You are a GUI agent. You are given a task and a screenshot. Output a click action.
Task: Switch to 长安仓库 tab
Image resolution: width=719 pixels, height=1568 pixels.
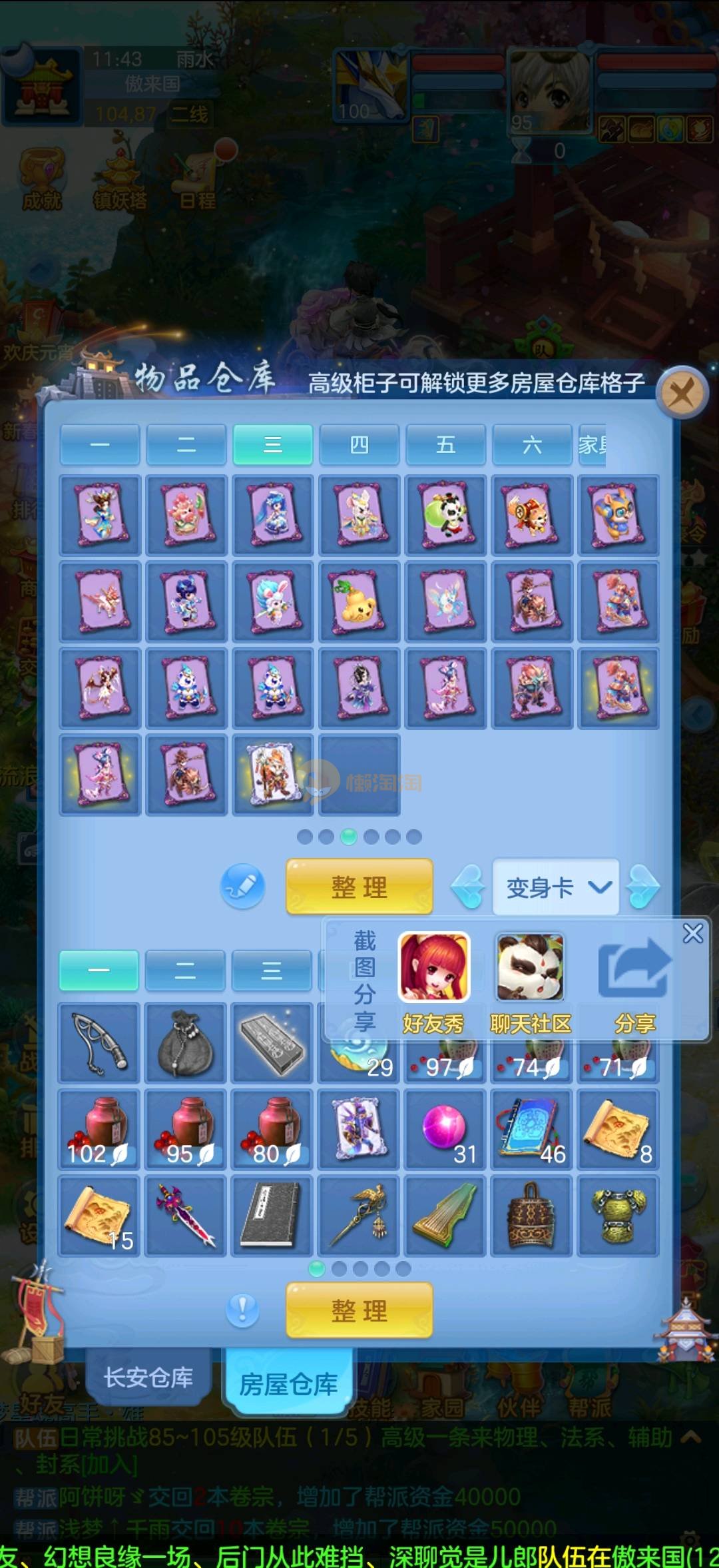coord(148,1377)
